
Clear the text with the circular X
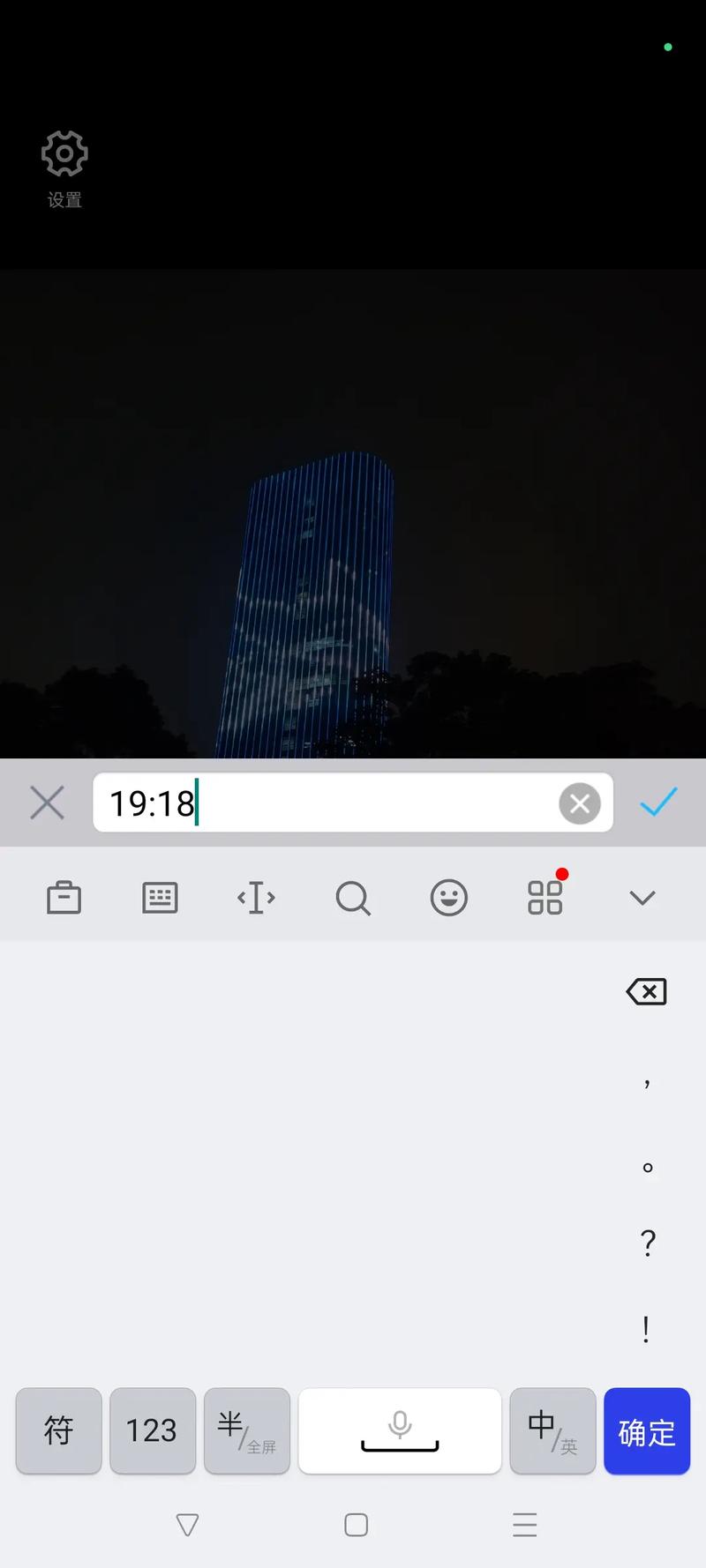pos(579,803)
